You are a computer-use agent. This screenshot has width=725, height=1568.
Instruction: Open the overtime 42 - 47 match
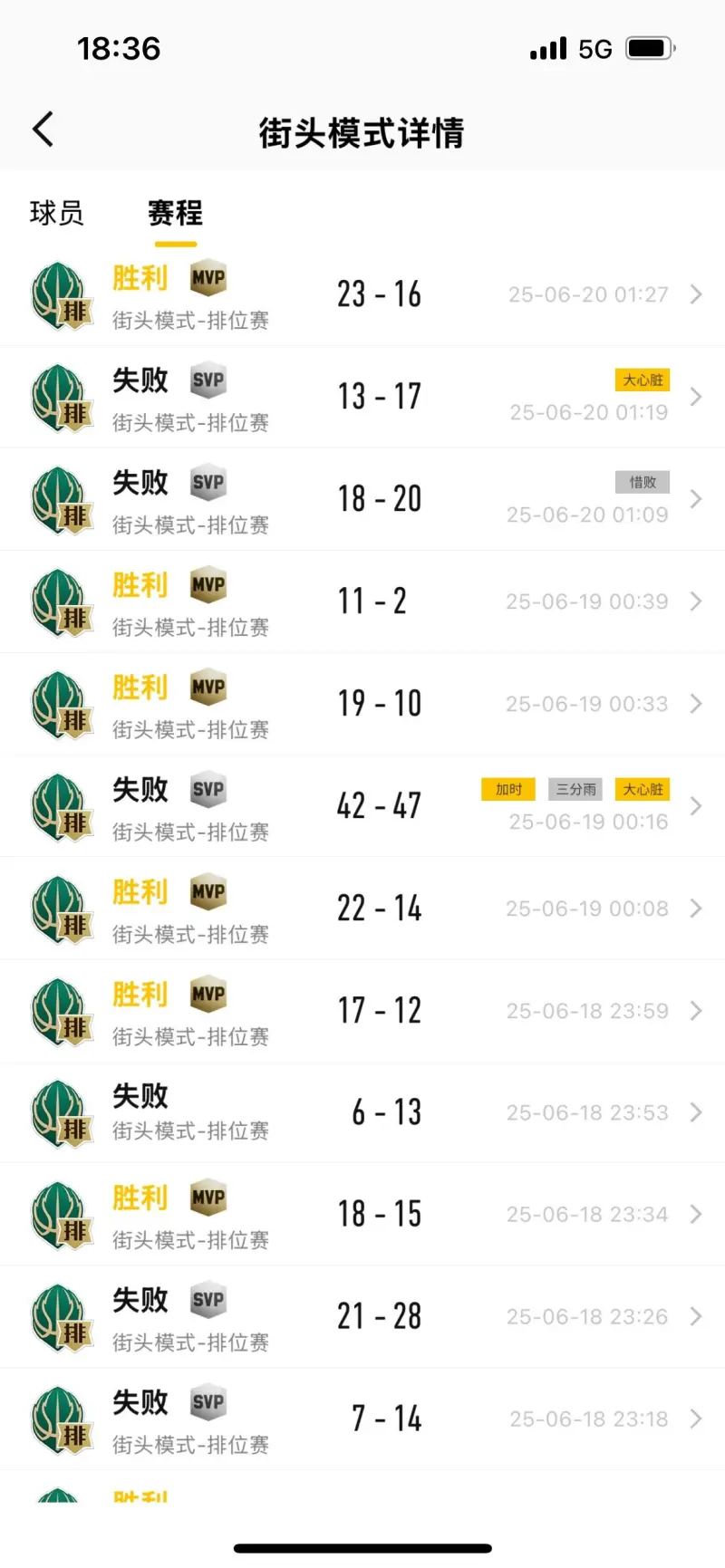click(x=362, y=806)
